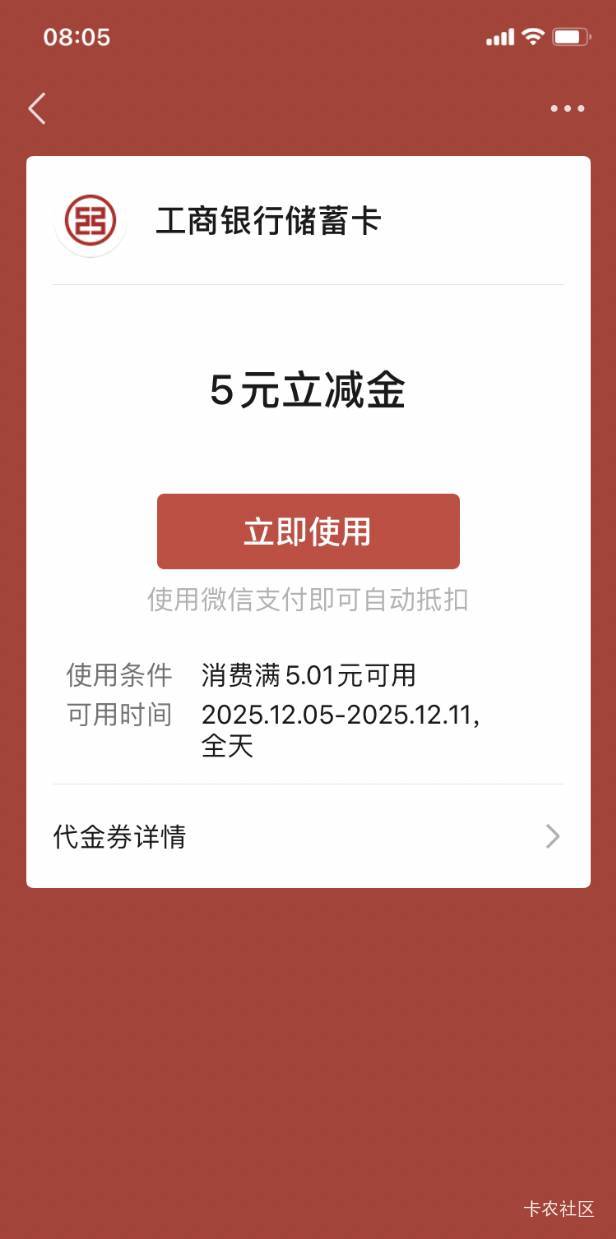Open the three-dot overflow menu
The width and height of the screenshot is (616, 1239).
pos(567,108)
